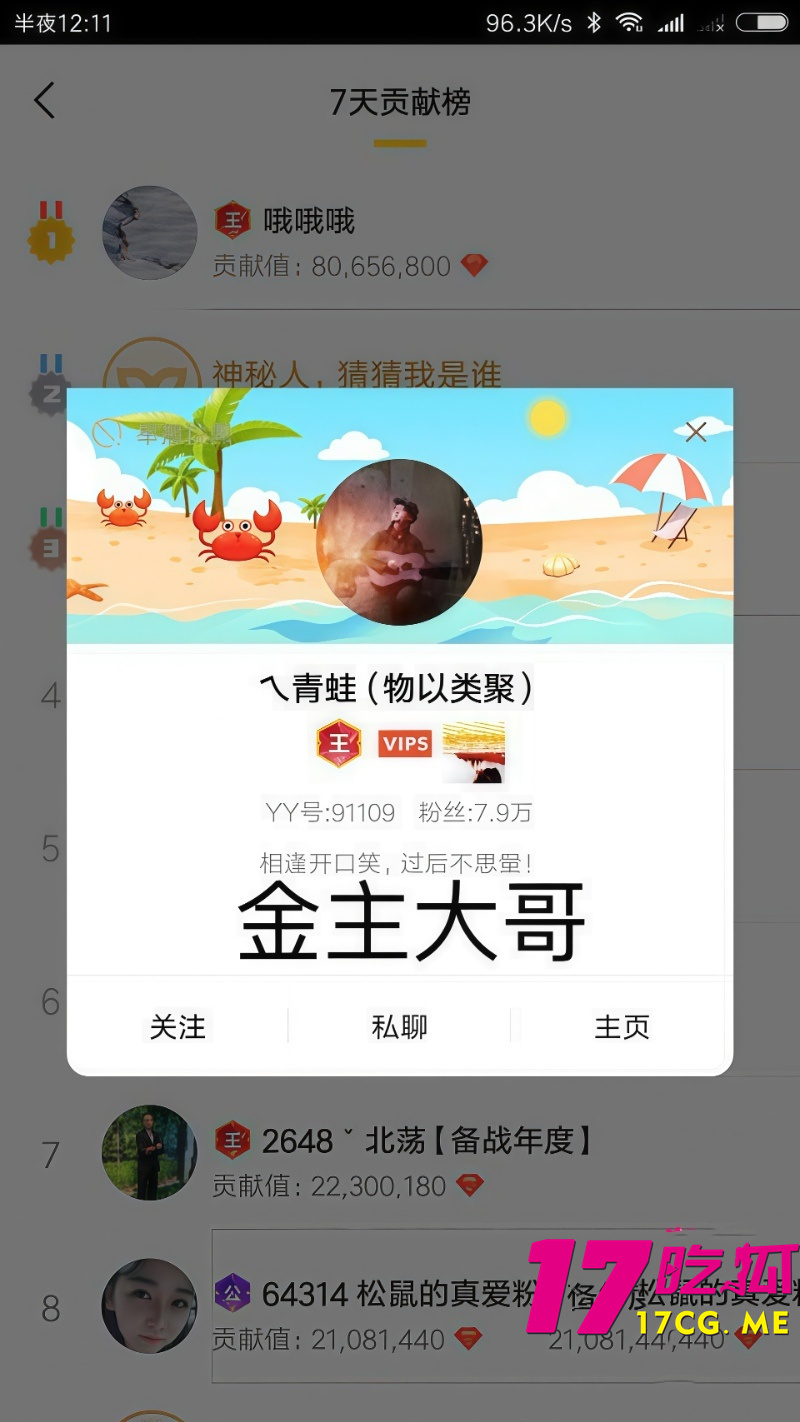Dismiss the profile popup with the X
Screen dimensions: 800x1422
[x=696, y=432]
